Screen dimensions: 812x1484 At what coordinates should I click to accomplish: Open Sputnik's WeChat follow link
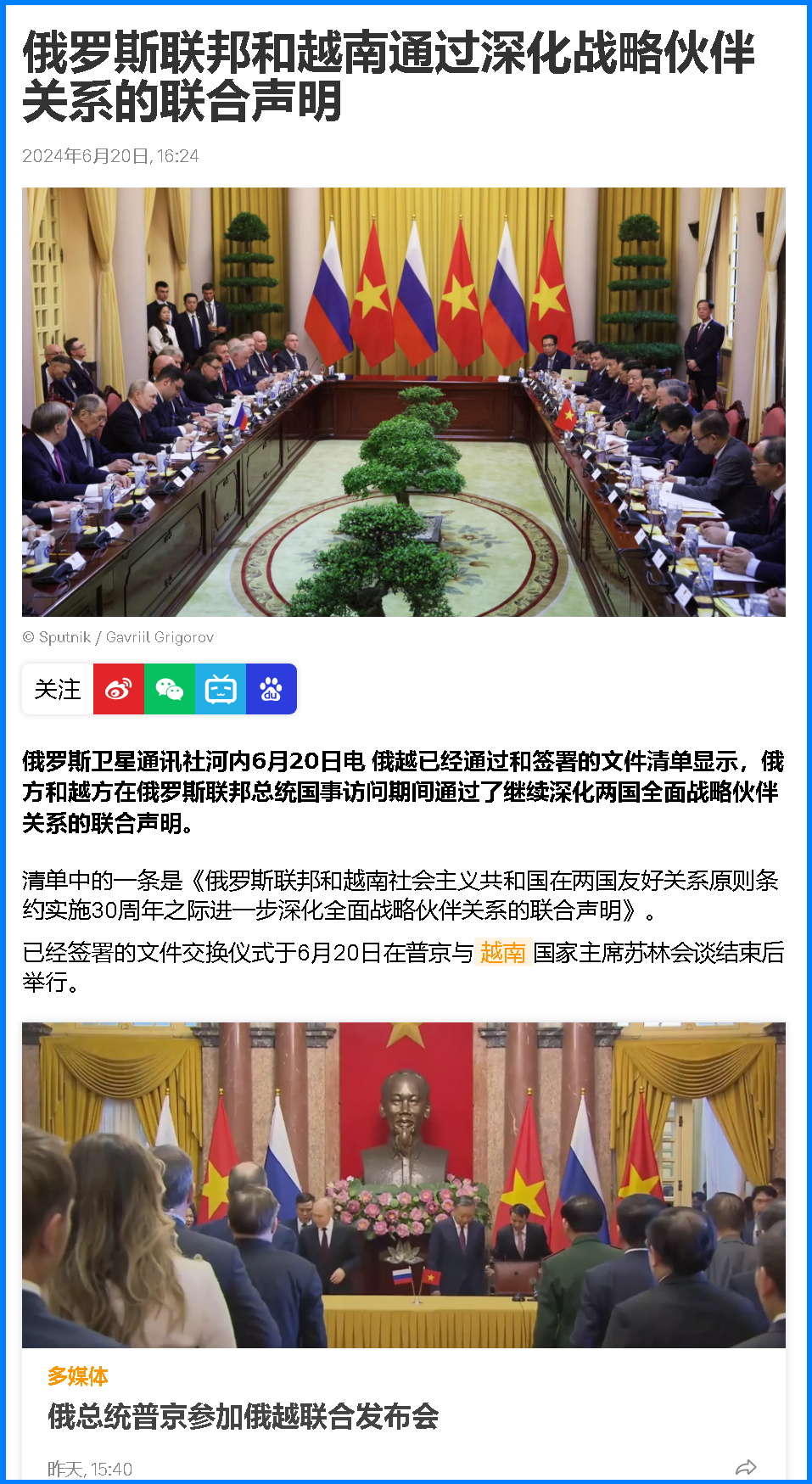click(169, 689)
